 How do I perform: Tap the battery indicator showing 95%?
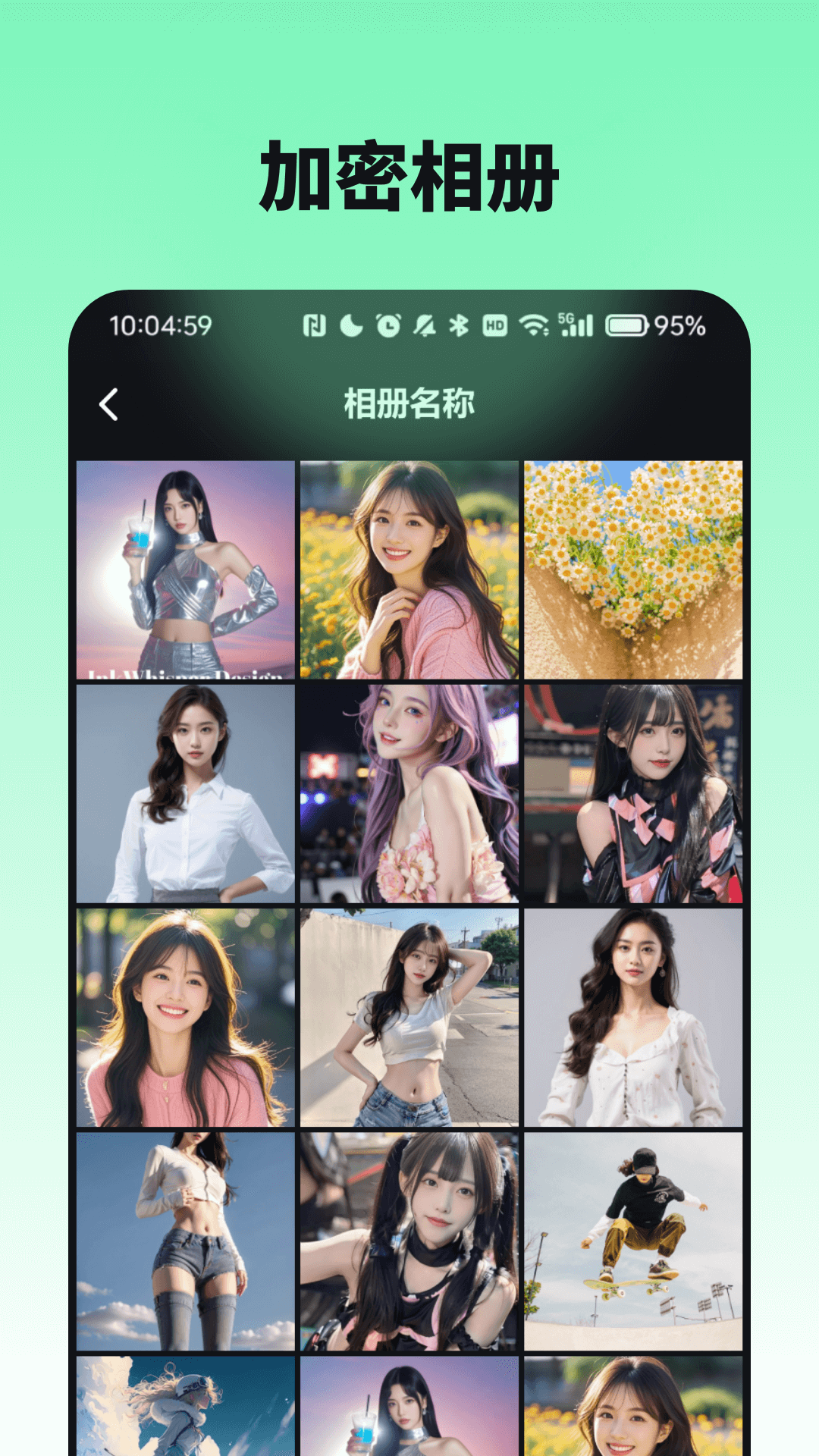coord(628,326)
